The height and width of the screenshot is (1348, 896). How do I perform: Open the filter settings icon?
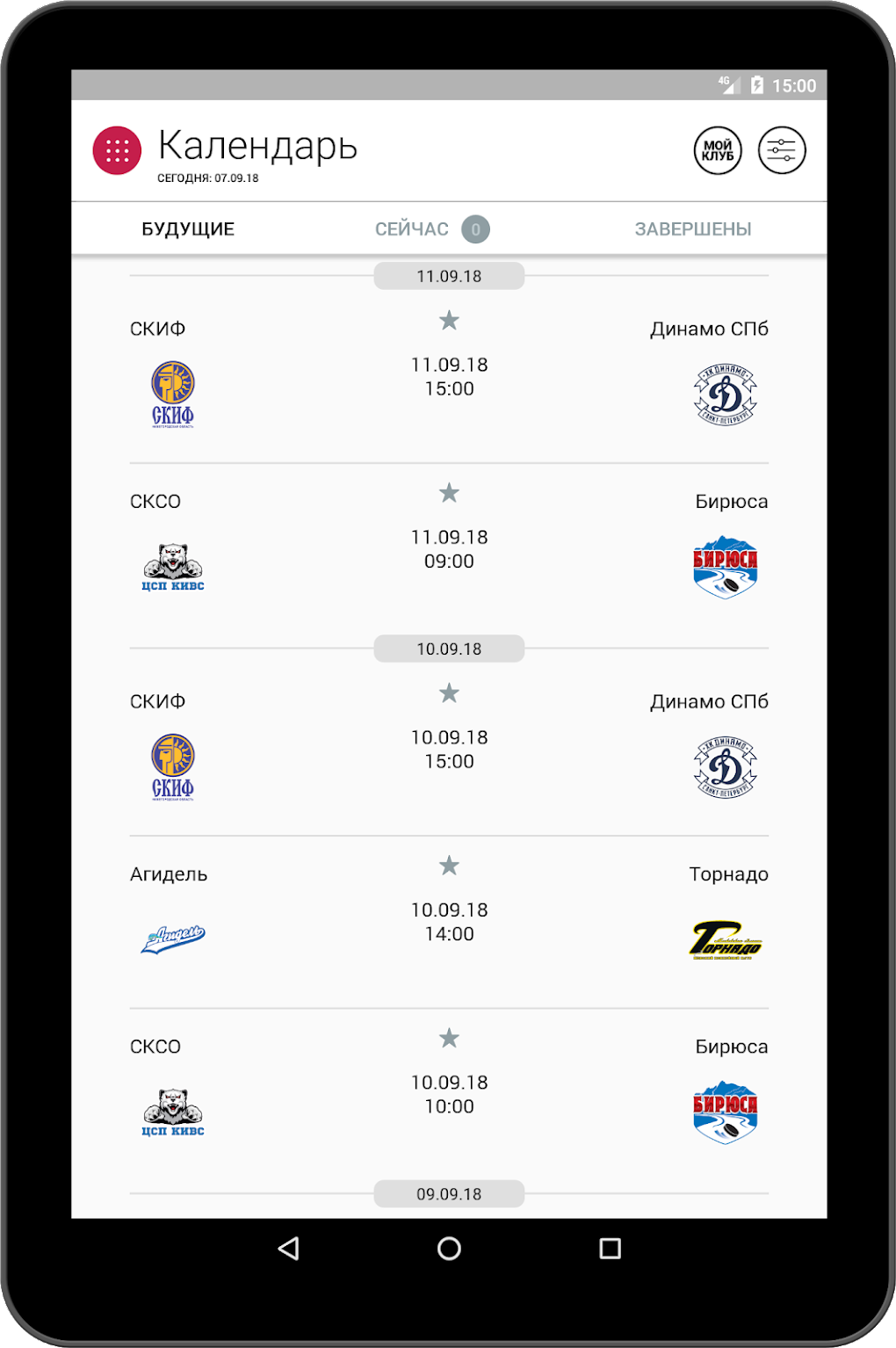[781, 150]
